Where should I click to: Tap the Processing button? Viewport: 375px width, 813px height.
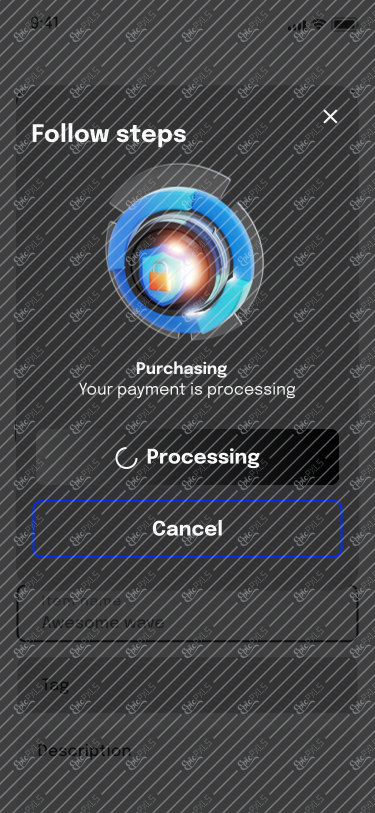click(x=187, y=457)
